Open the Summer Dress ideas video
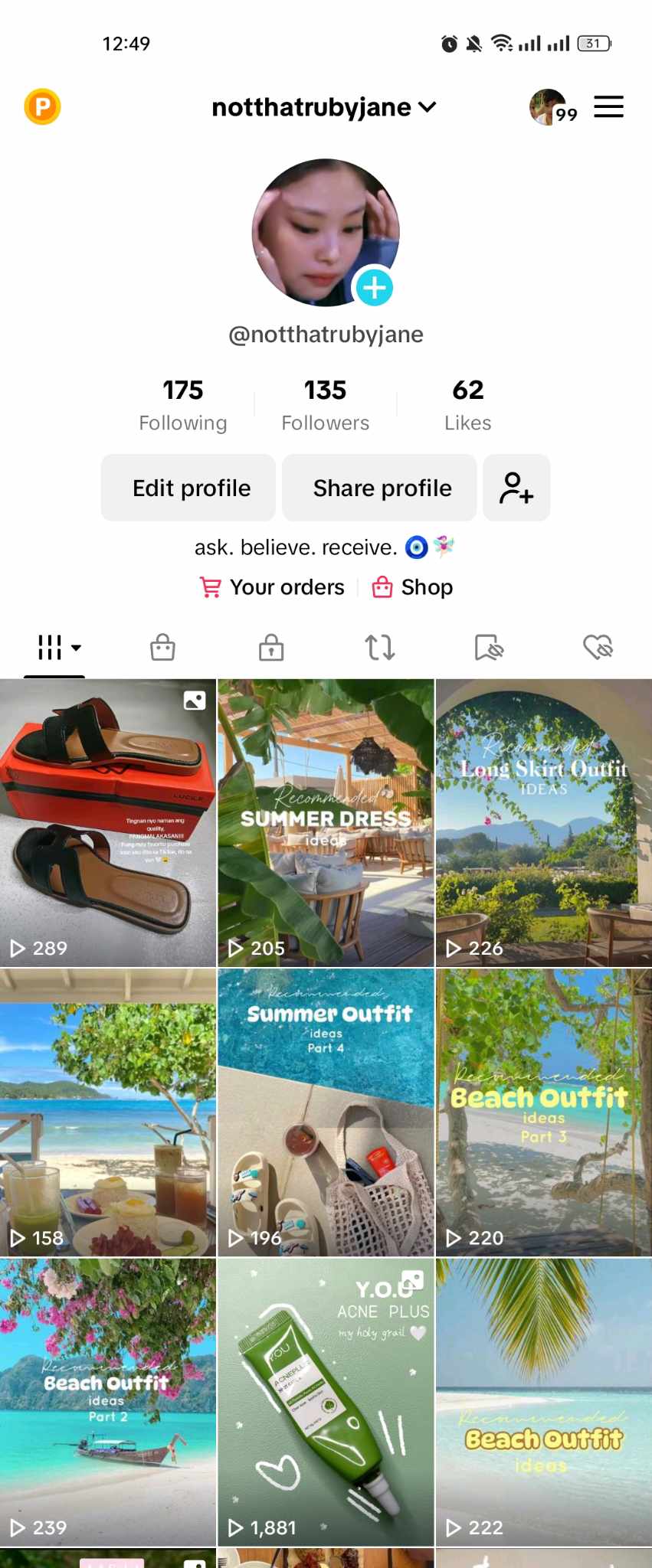The image size is (652, 1568). coord(326,823)
